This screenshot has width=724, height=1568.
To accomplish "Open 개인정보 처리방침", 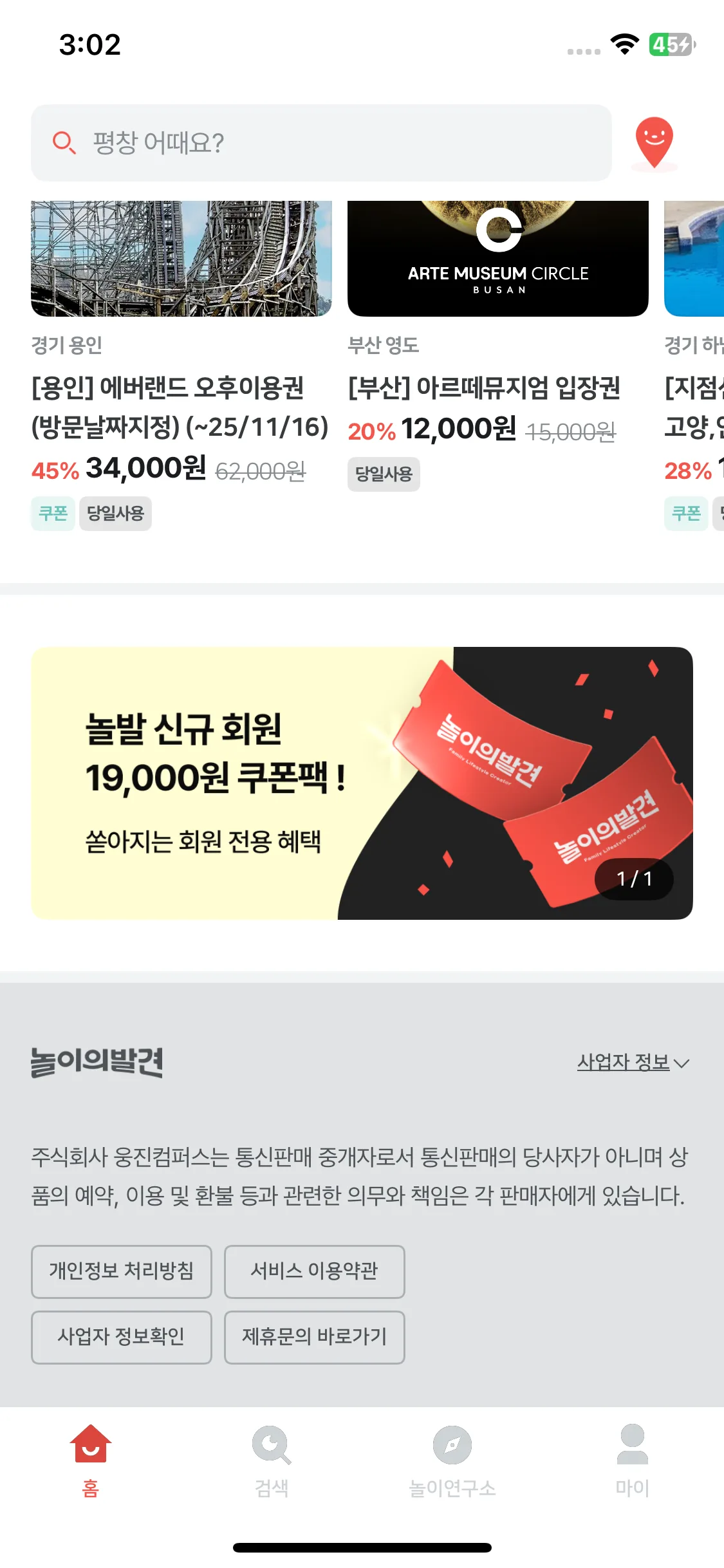I will point(122,1271).
